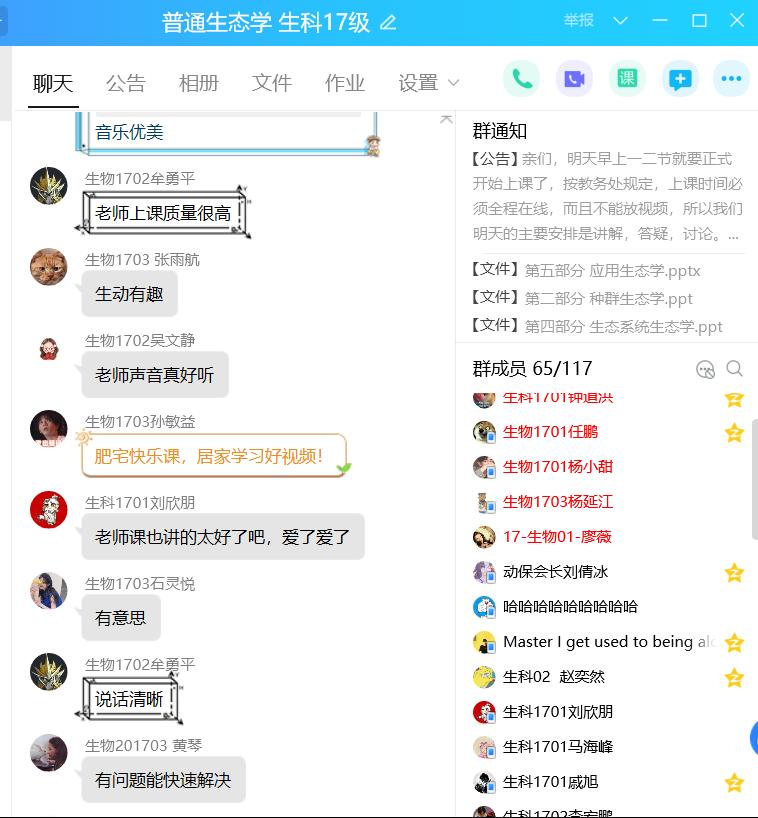The image size is (758, 818).
Task: Maximize the chat window
Action: click(699, 21)
